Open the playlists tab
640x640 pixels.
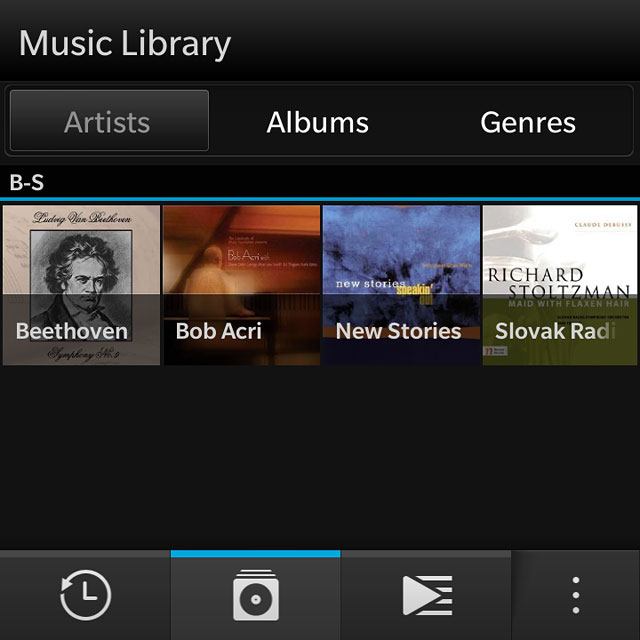426,596
